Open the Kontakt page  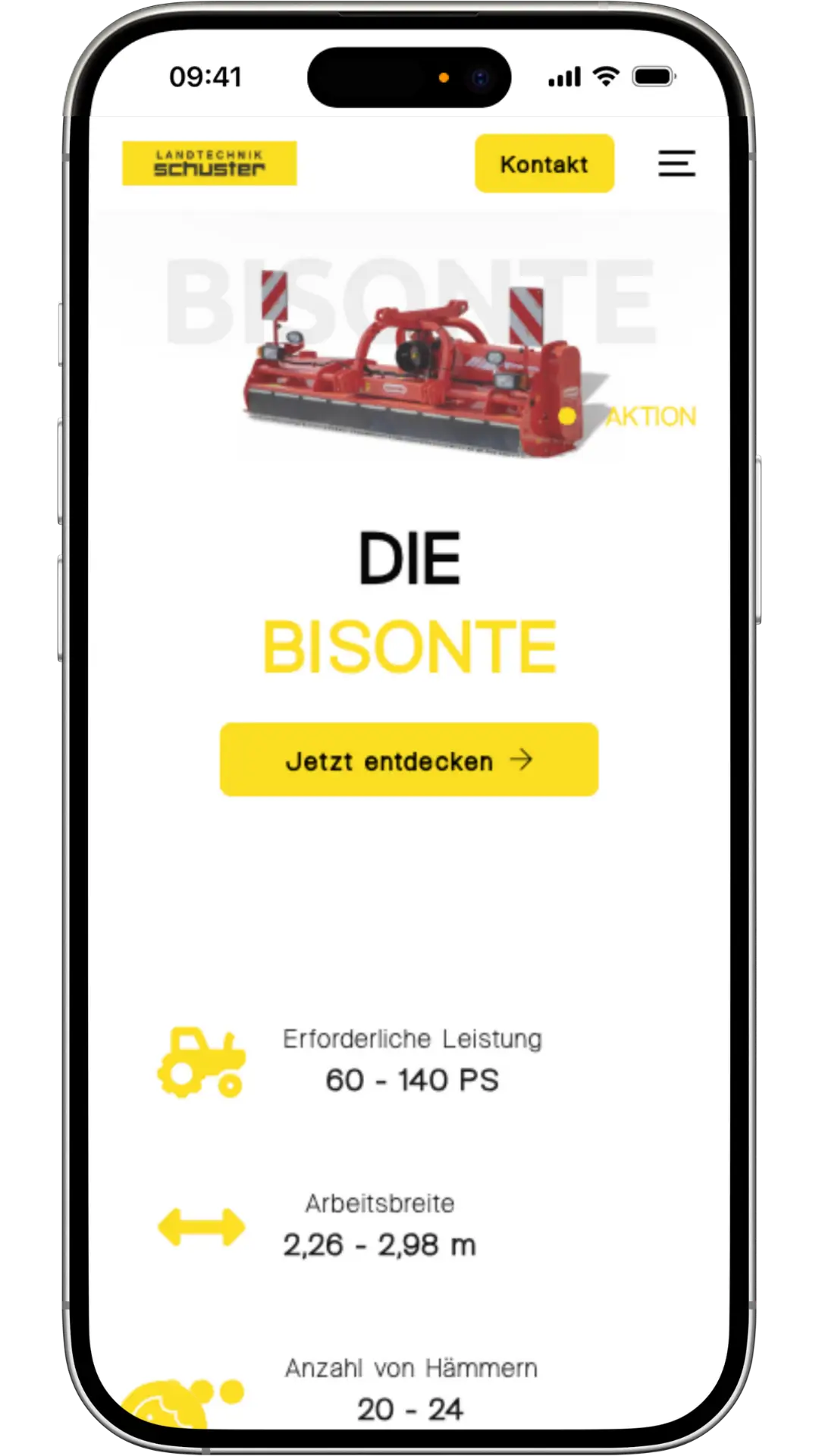544,164
